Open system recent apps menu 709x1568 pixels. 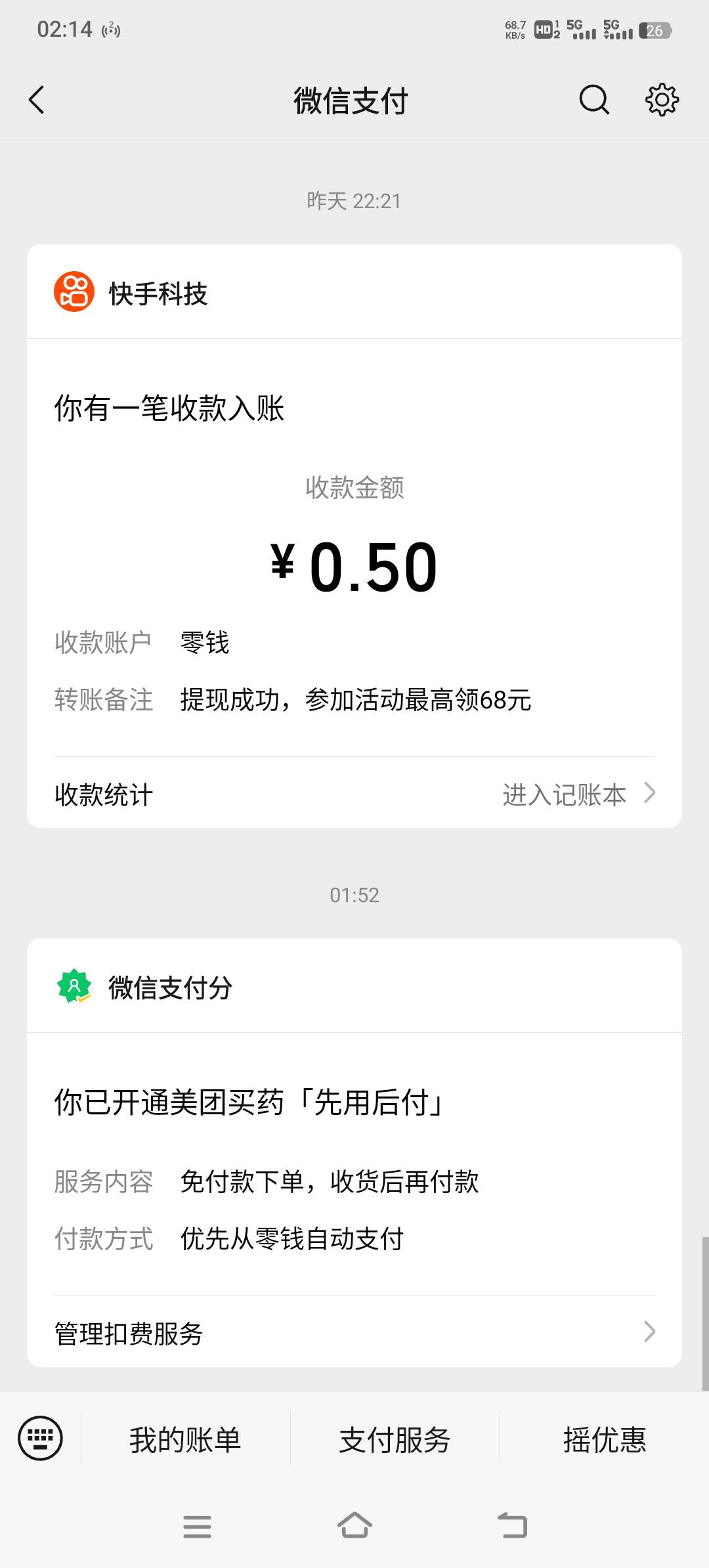click(197, 1526)
